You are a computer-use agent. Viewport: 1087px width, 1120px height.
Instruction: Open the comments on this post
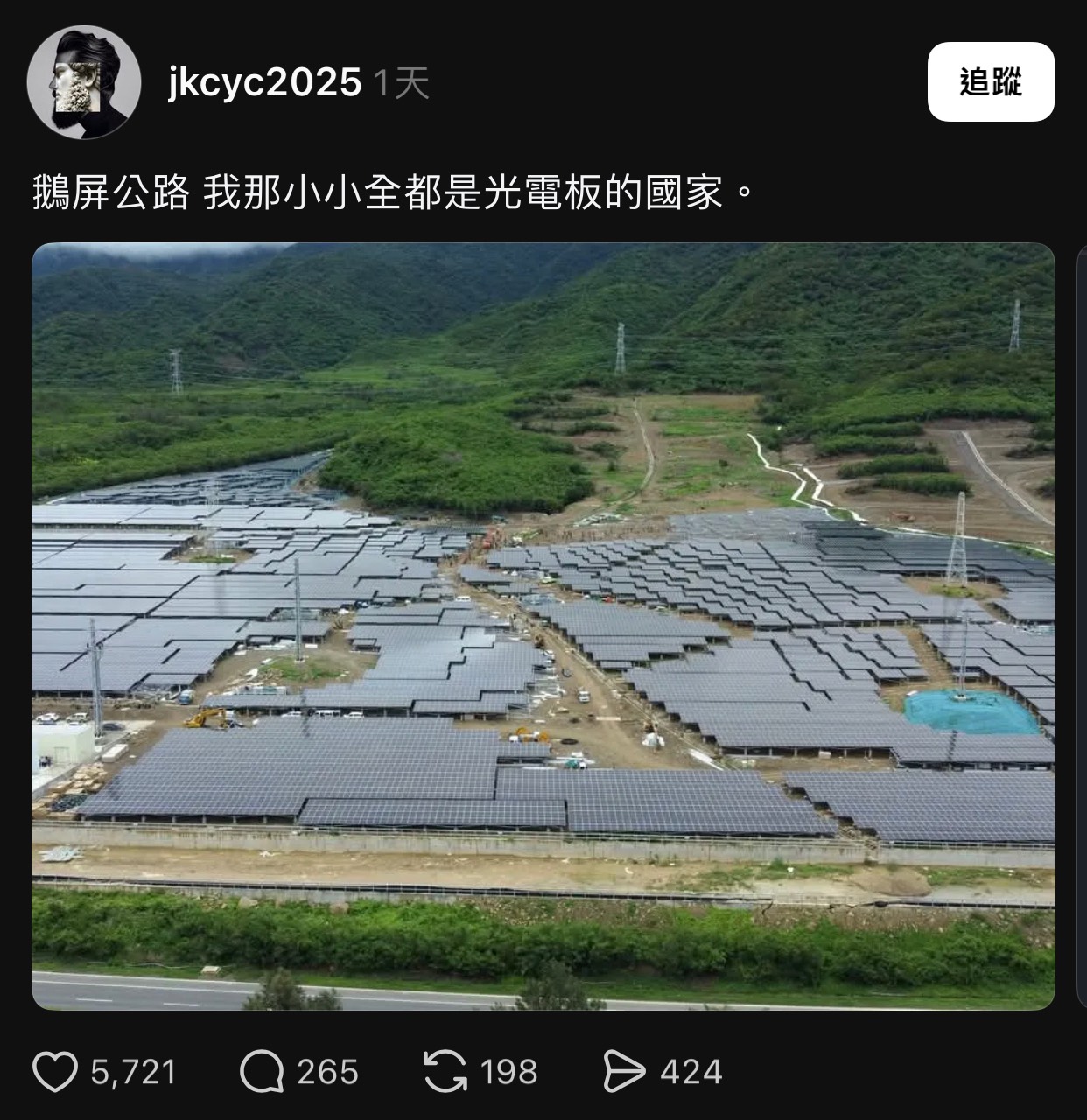(x=262, y=1072)
